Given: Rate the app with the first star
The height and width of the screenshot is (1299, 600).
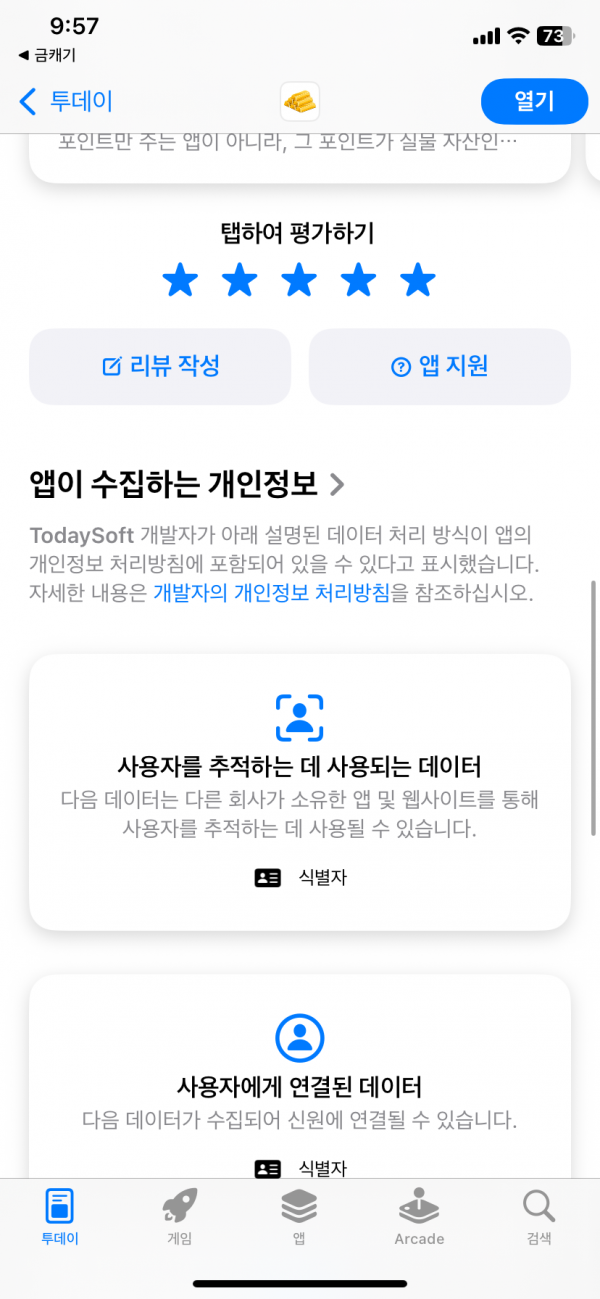Looking at the screenshot, I should tap(180, 281).
